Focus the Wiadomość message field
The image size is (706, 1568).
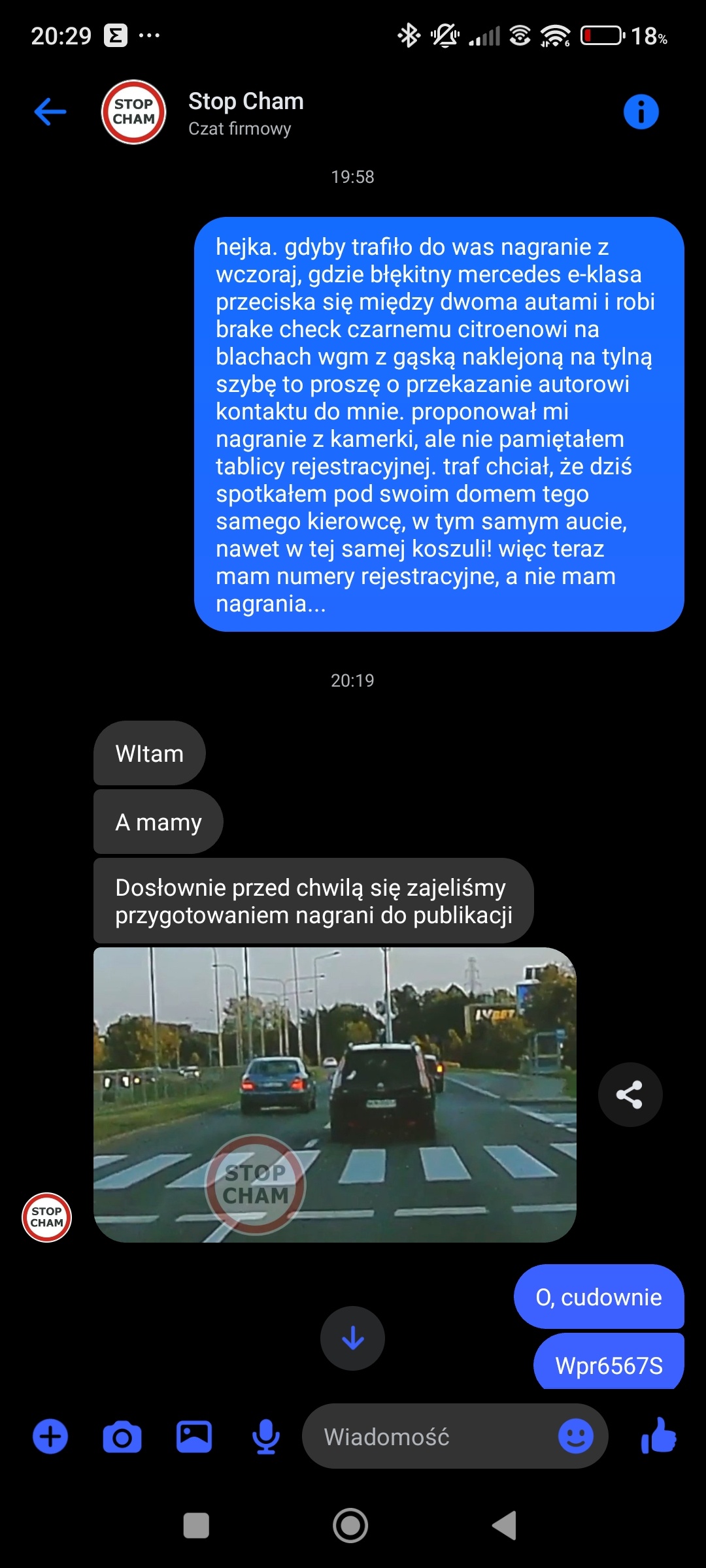point(425,1437)
